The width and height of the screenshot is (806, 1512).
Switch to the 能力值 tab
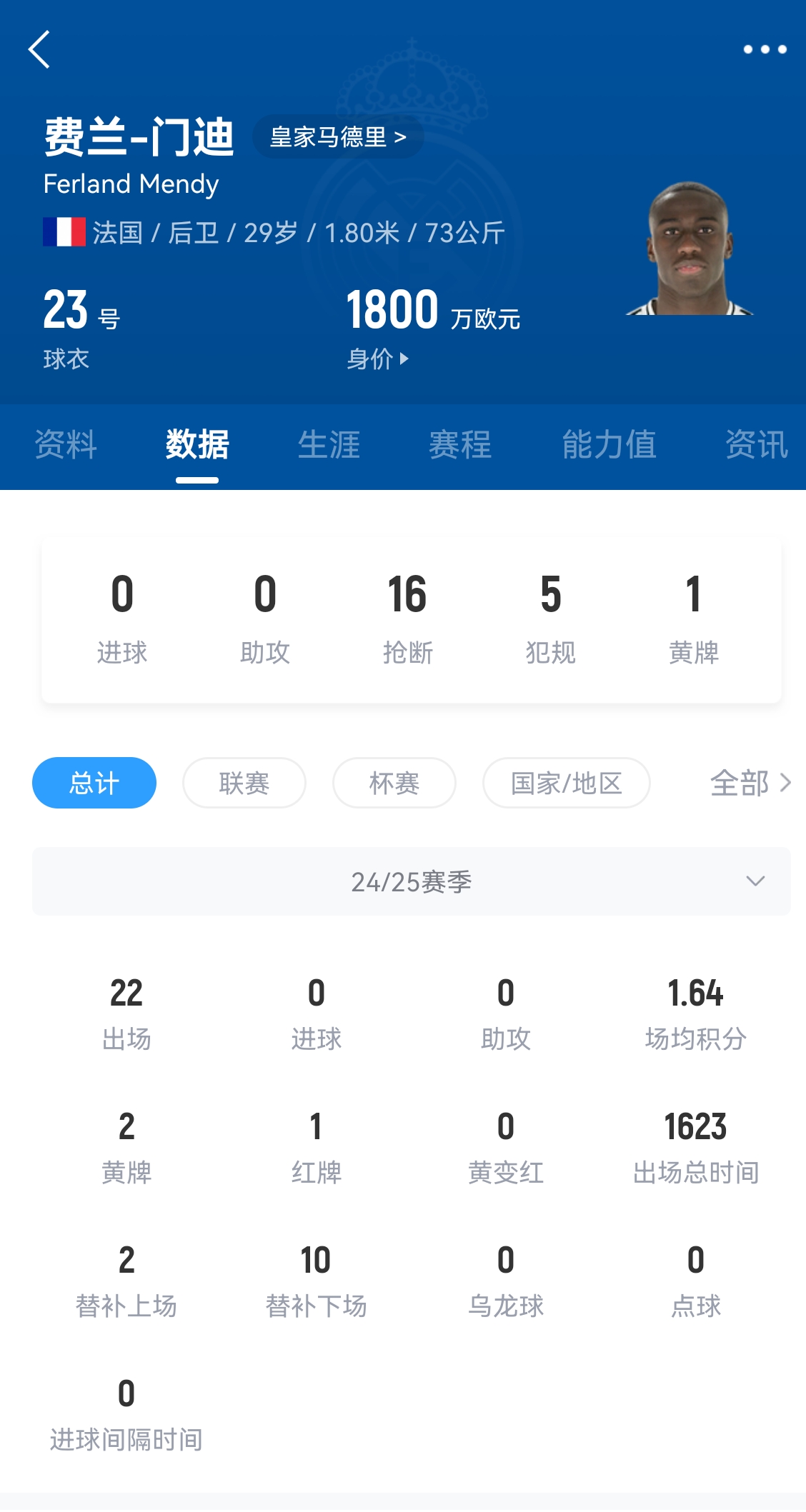click(609, 445)
